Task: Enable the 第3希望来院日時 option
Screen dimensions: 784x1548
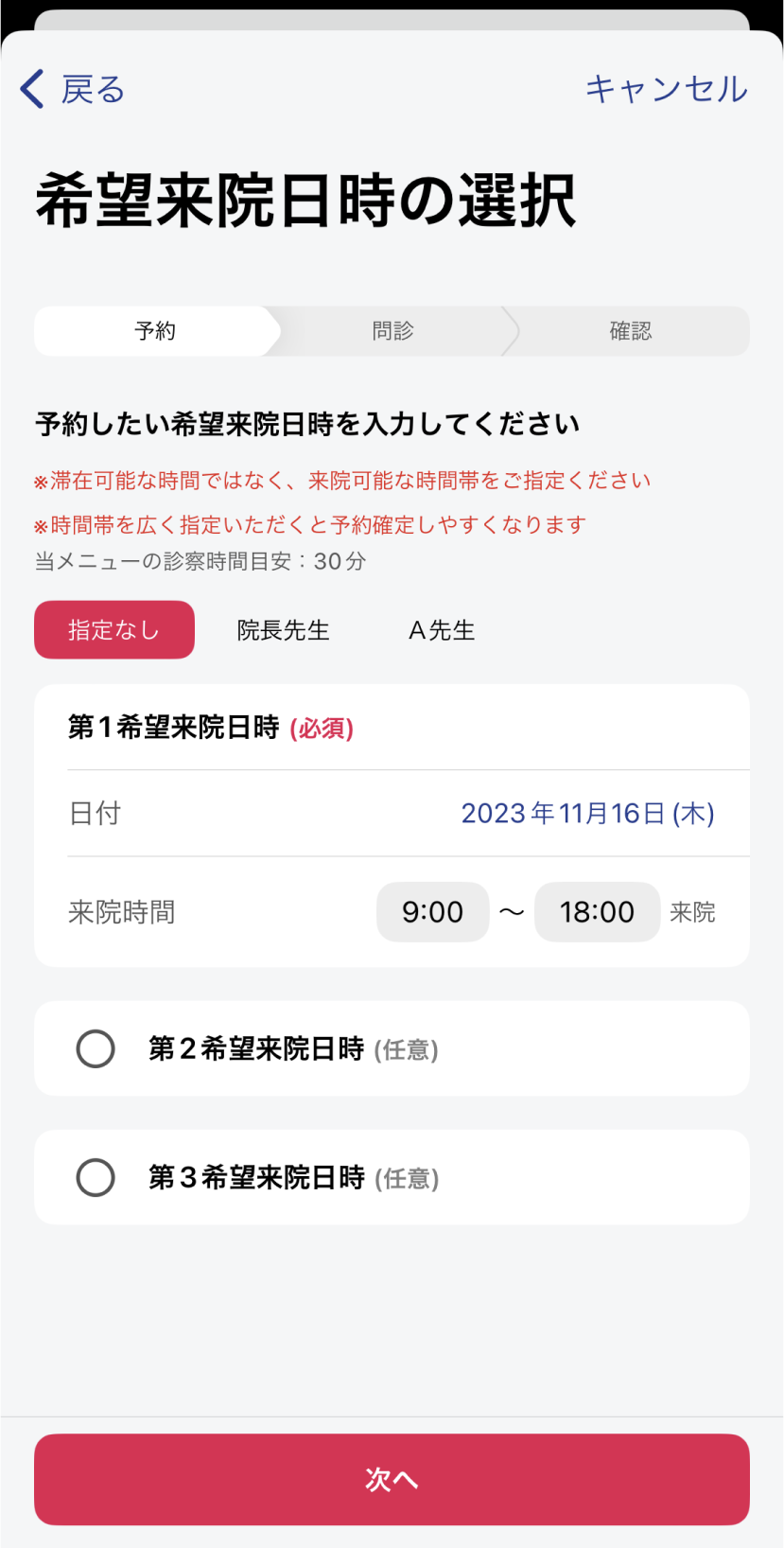Action: point(96,1177)
